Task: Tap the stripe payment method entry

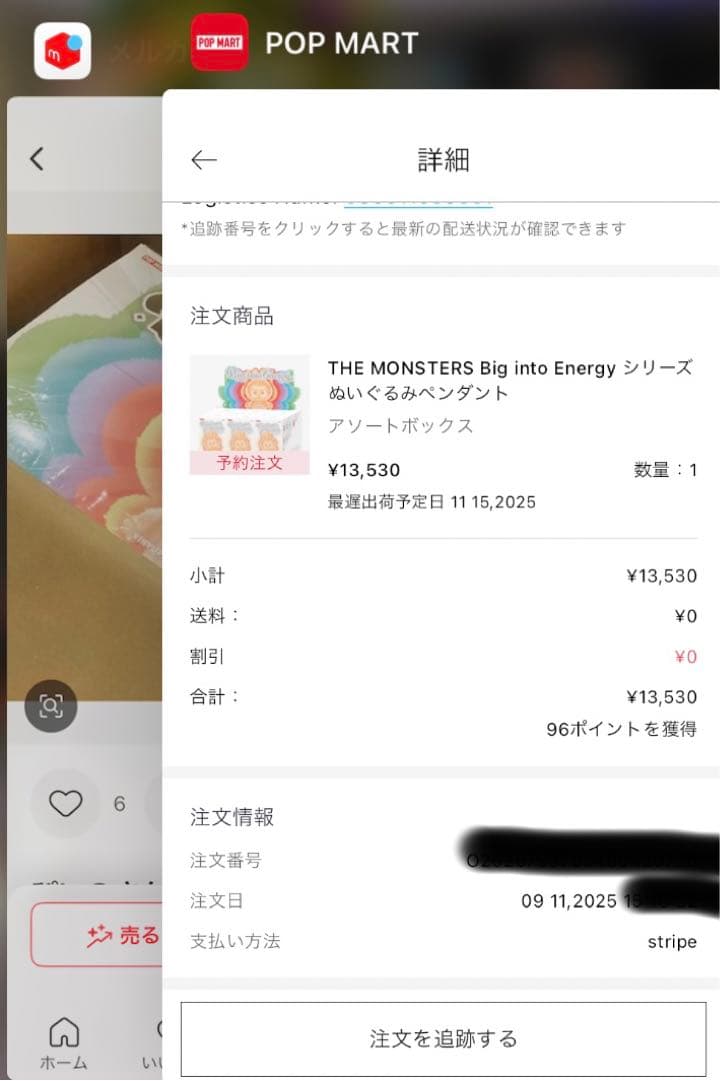Action: 674,941
